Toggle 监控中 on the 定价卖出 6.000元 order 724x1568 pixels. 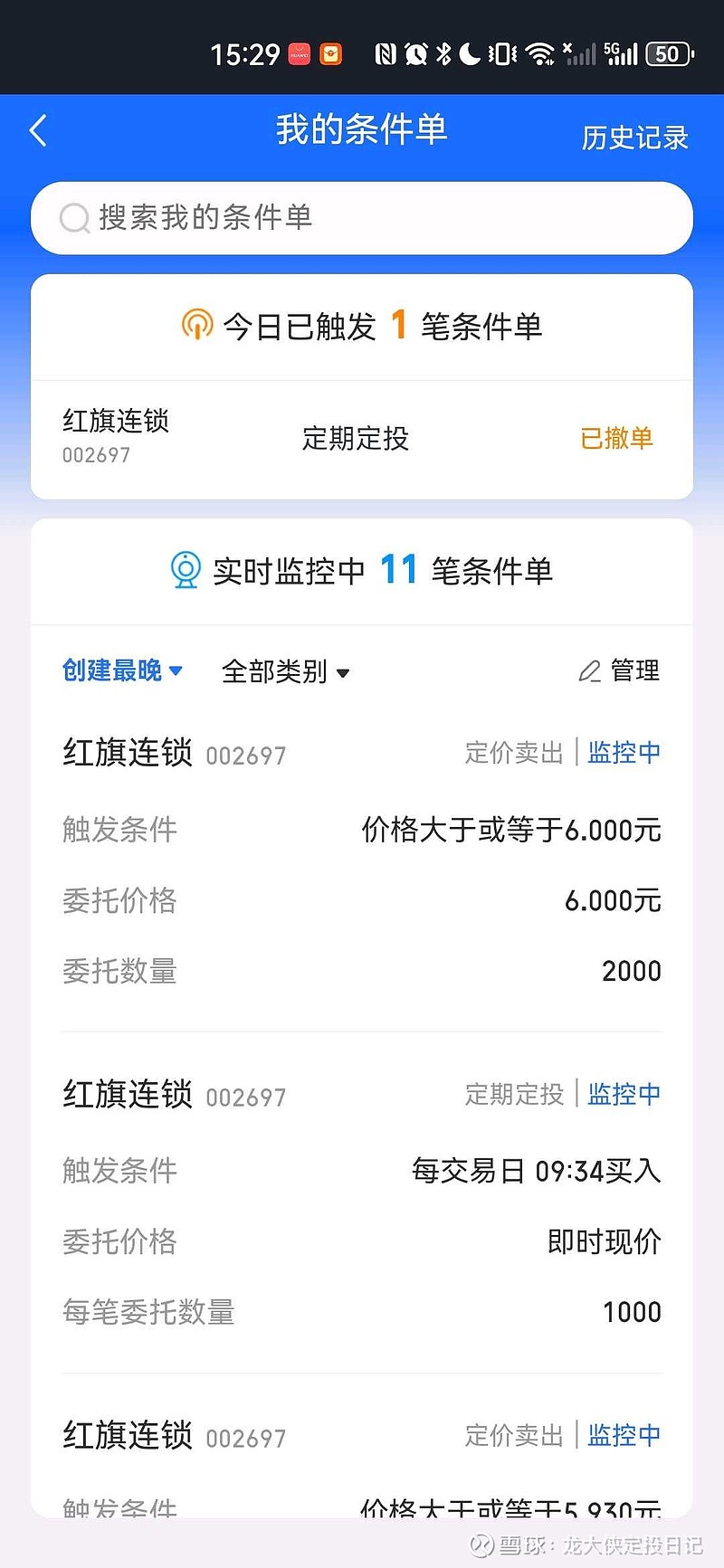(624, 752)
